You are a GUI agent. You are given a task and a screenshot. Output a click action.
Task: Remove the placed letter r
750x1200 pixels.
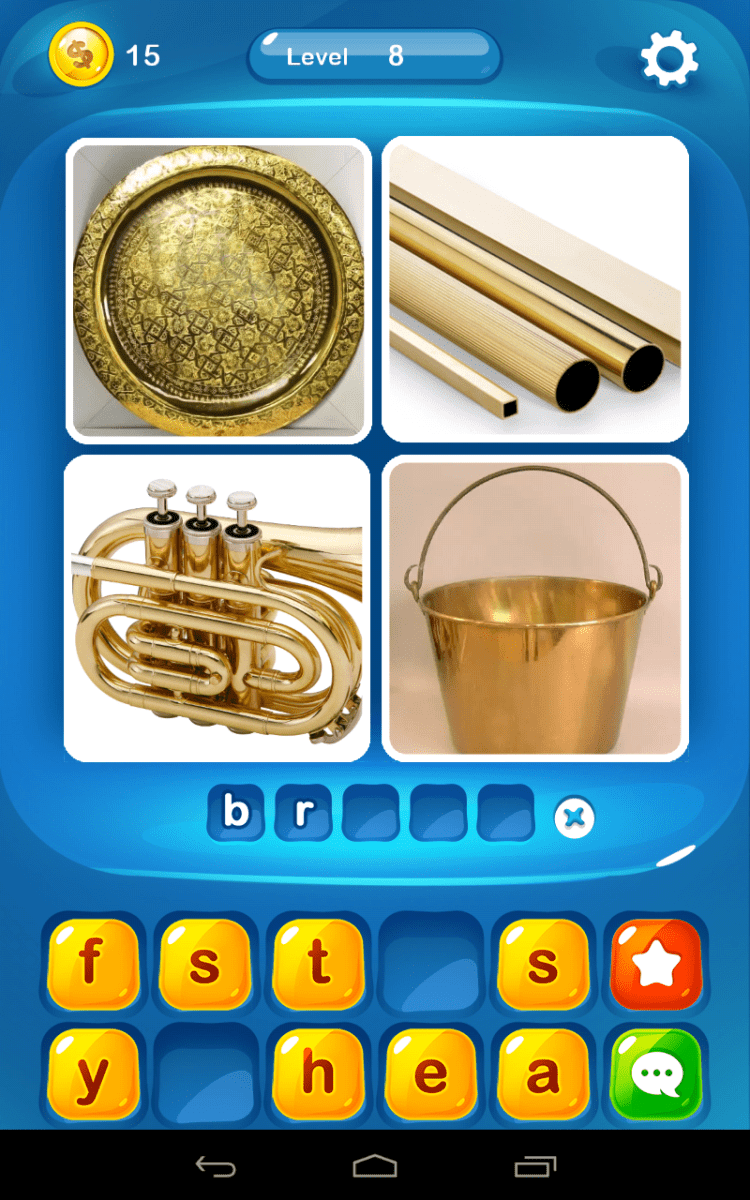[x=303, y=813]
